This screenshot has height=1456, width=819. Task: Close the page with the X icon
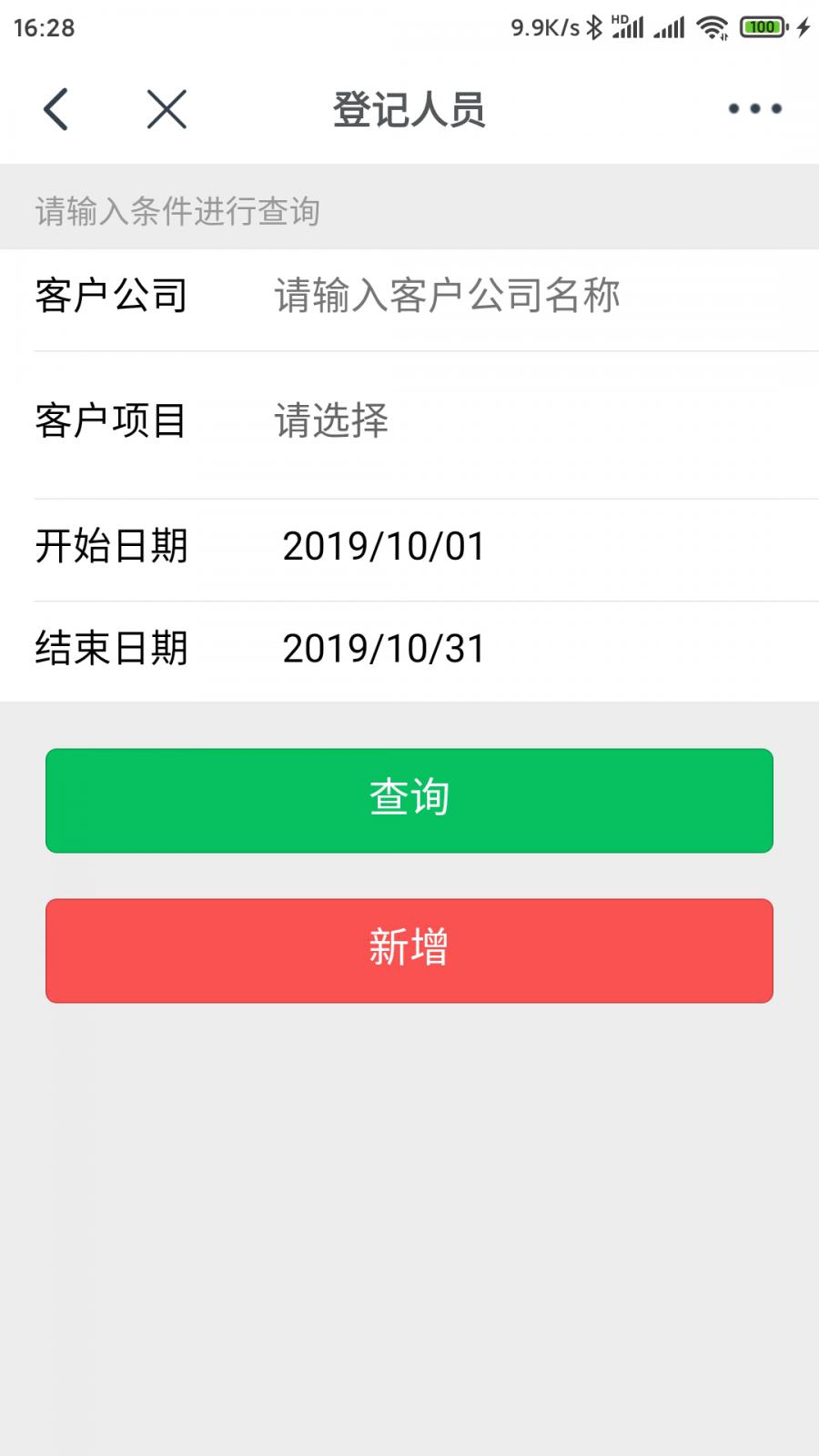(167, 109)
